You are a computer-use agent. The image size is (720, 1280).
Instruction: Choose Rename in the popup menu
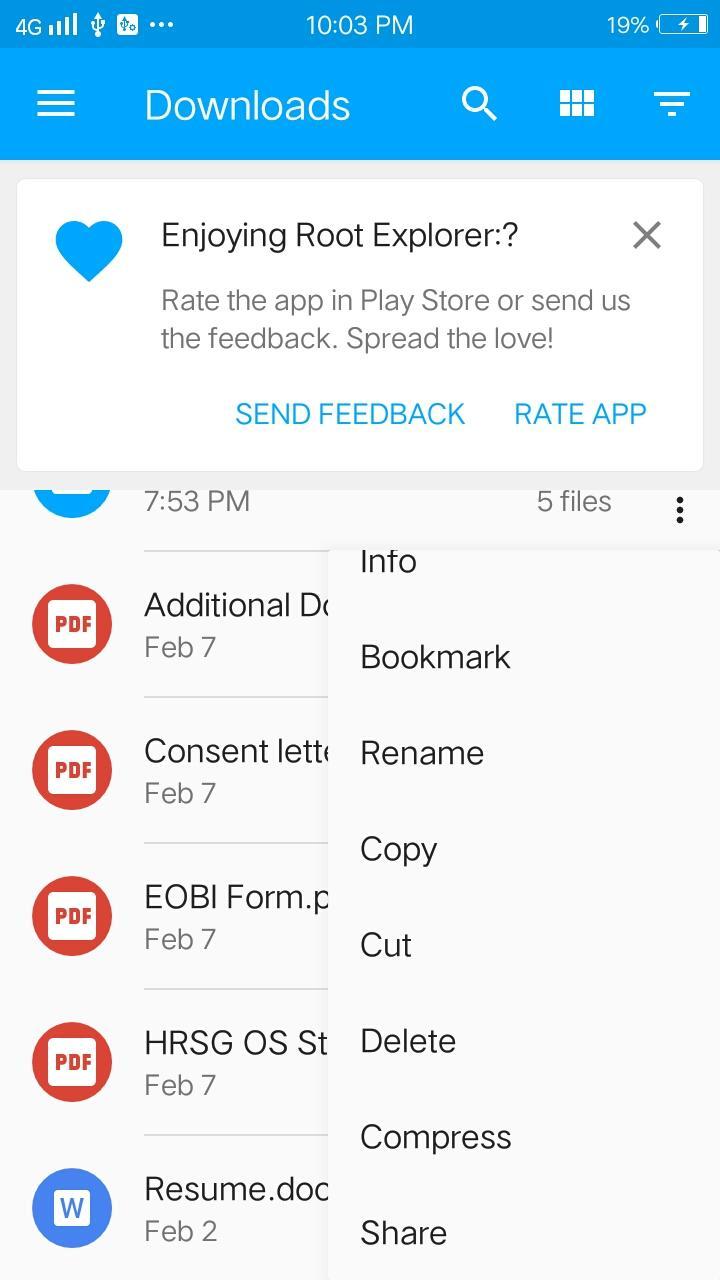(422, 753)
